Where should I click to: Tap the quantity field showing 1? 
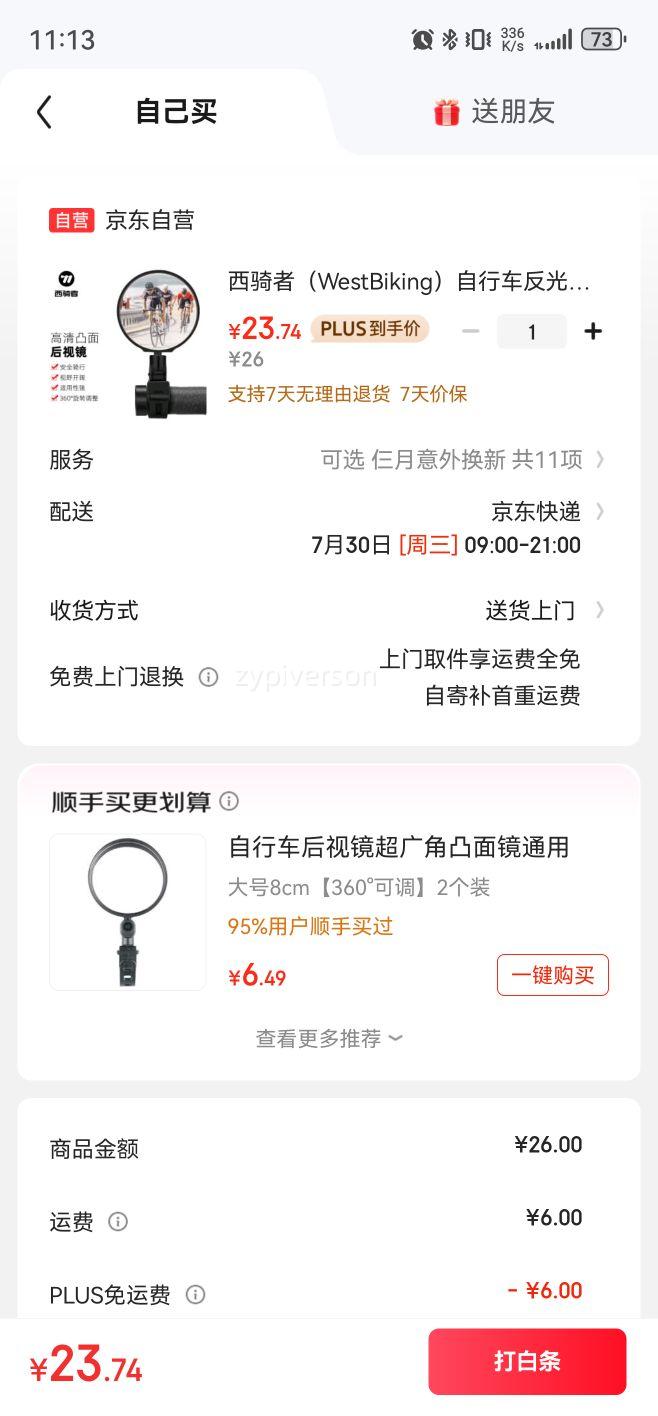coord(532,332)
